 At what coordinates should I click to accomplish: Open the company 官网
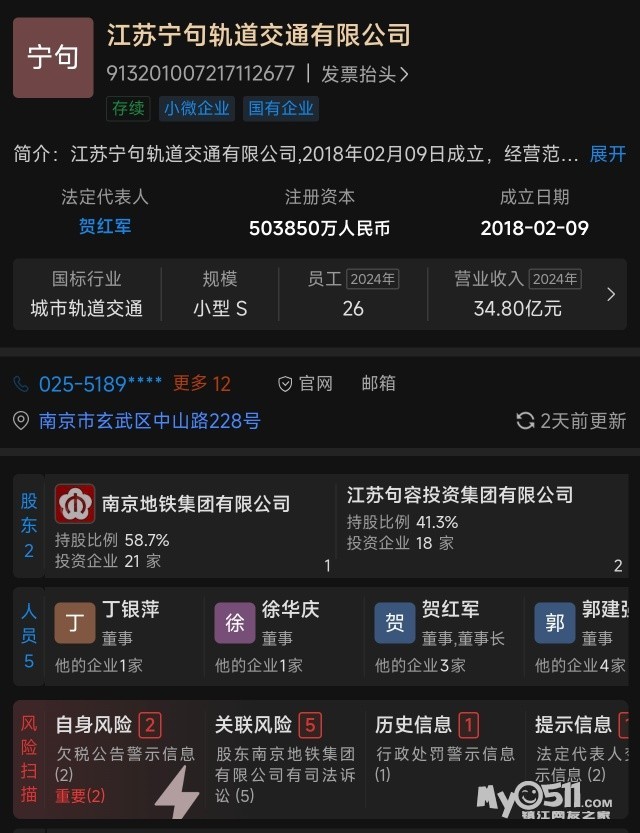305,383
